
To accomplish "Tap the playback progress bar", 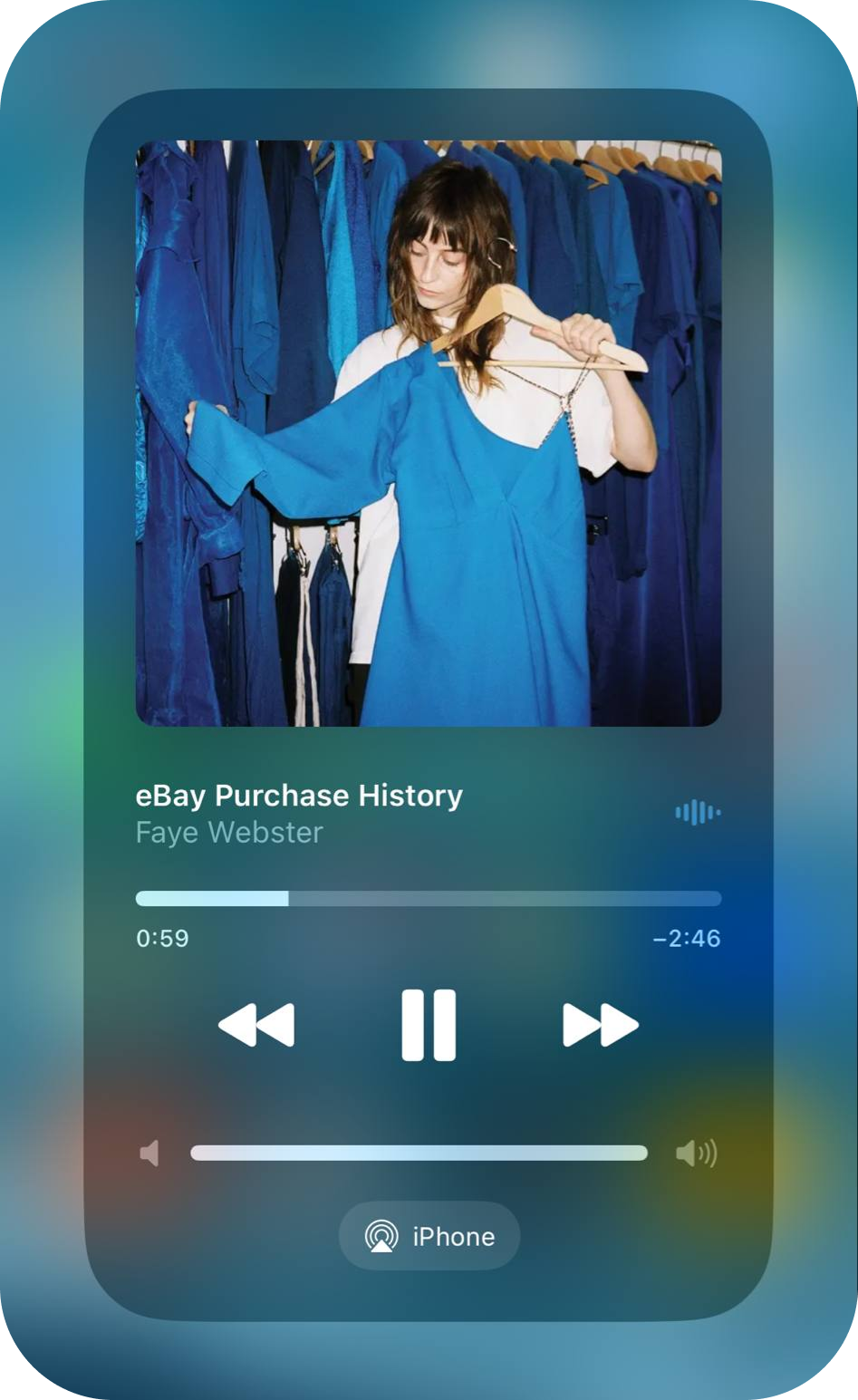I will [428, 899].
